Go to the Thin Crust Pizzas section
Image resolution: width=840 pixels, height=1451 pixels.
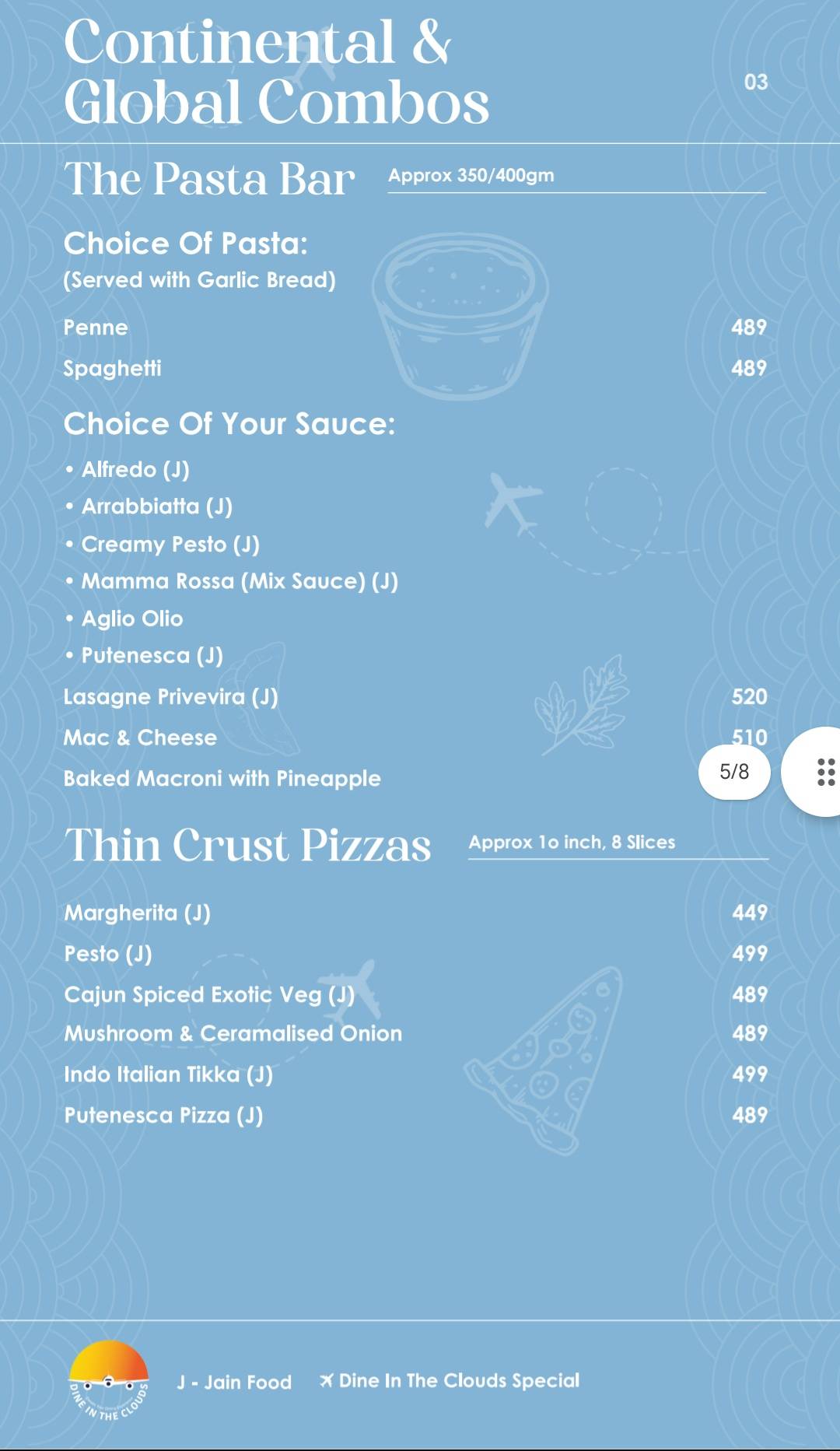coord(250,846)
